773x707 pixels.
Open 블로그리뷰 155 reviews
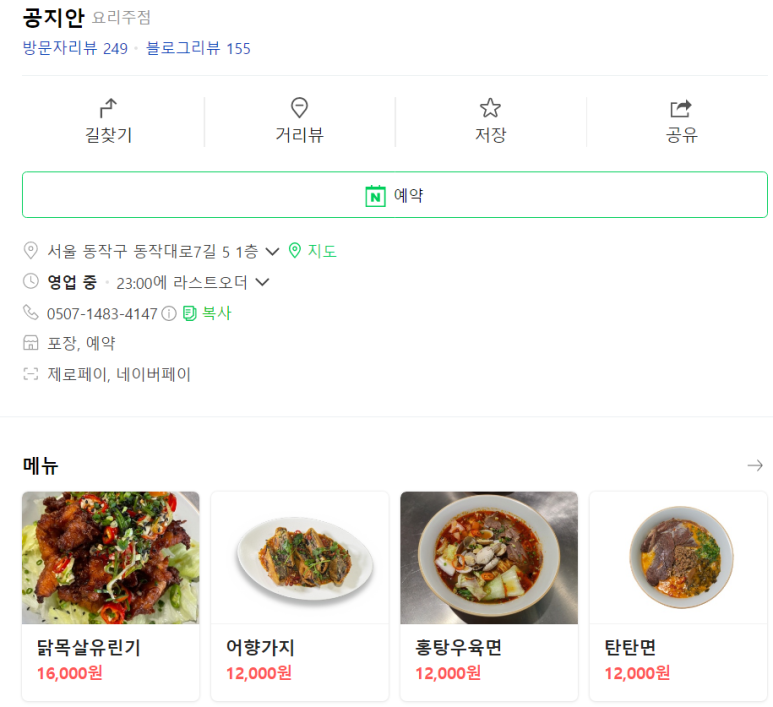tap(198, 48)
